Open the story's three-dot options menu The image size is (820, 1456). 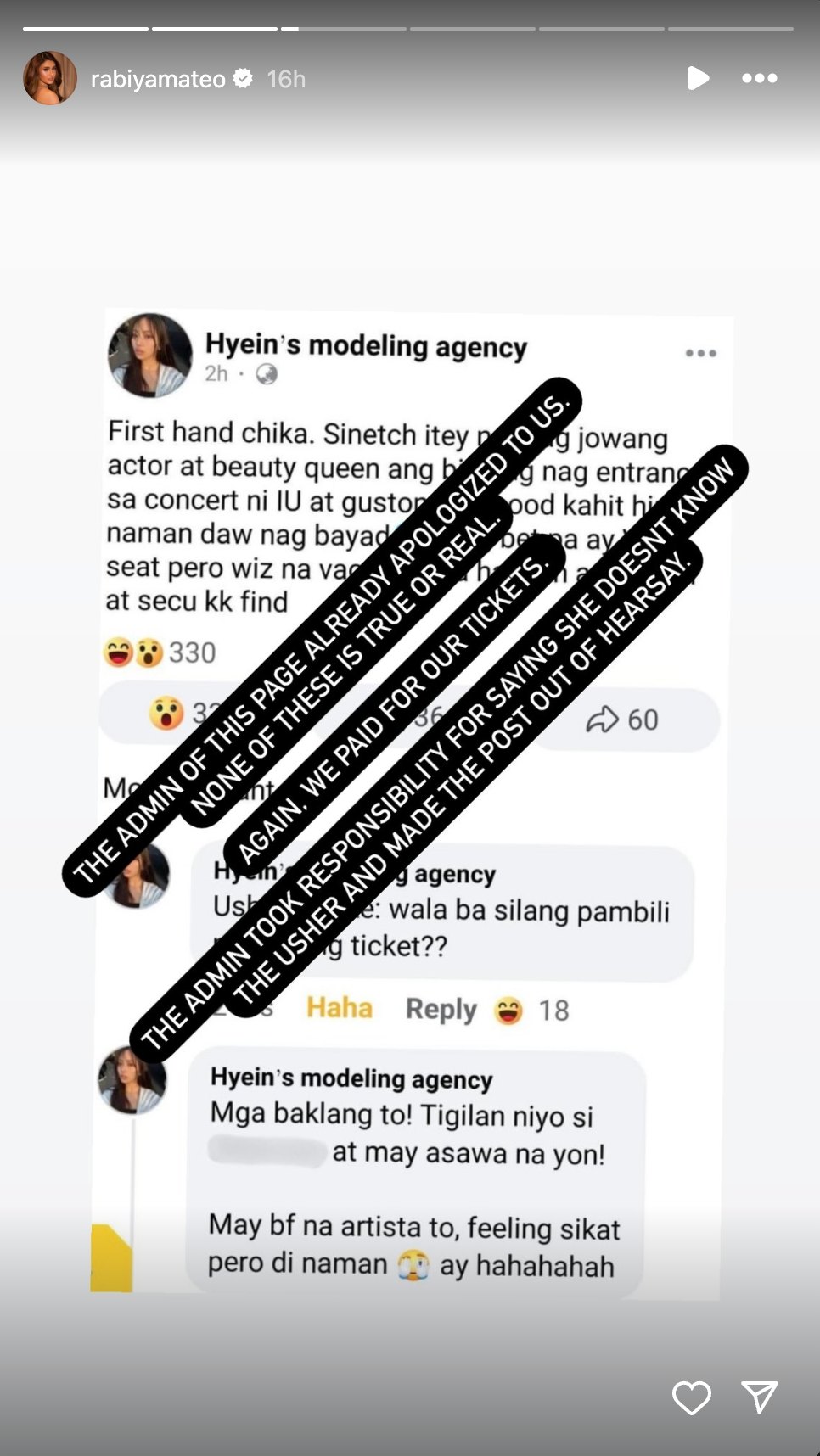click(759, 78)
